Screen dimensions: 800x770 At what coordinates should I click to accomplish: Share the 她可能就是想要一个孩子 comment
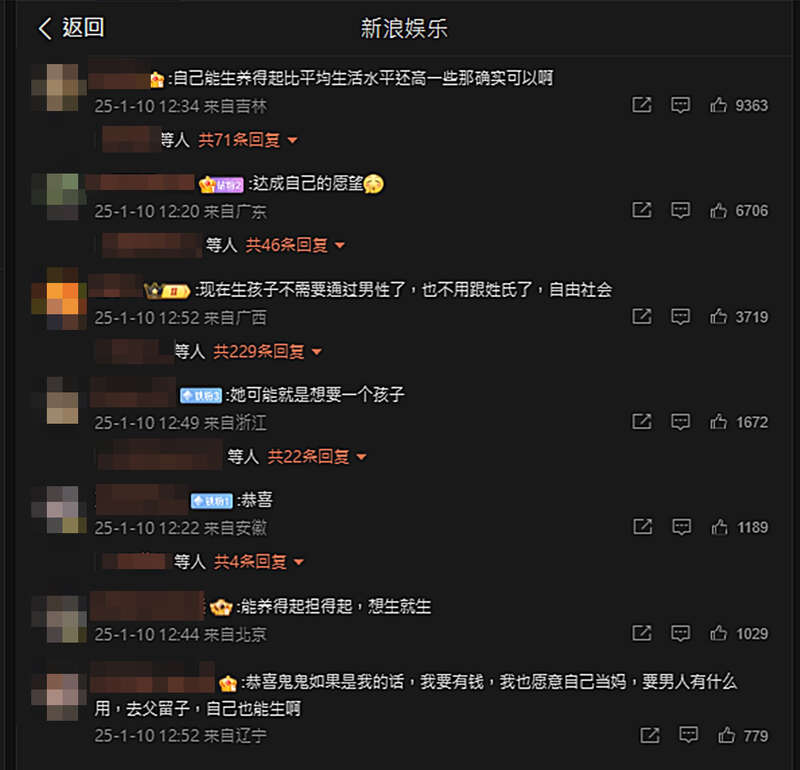[642, 422]
